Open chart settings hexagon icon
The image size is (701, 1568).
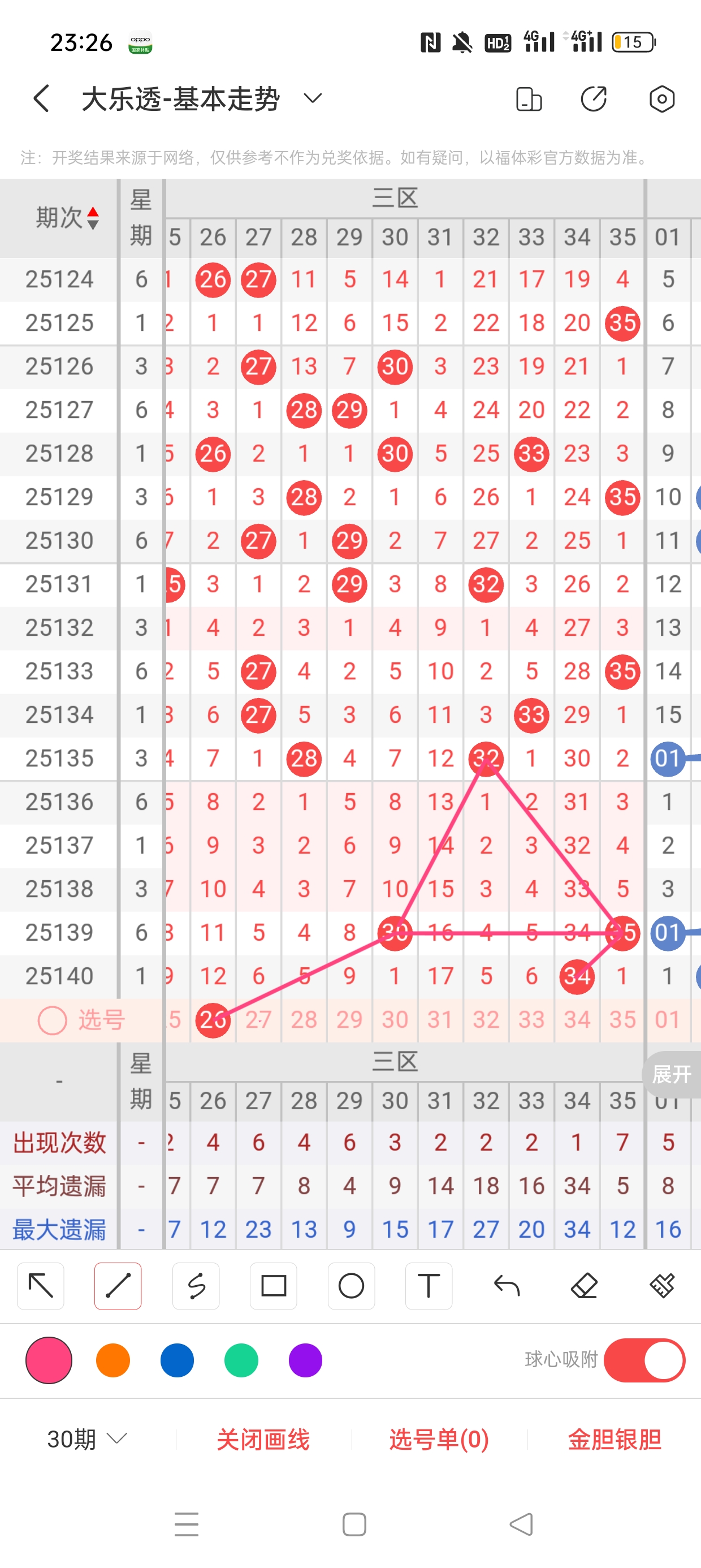pos(661,98)
